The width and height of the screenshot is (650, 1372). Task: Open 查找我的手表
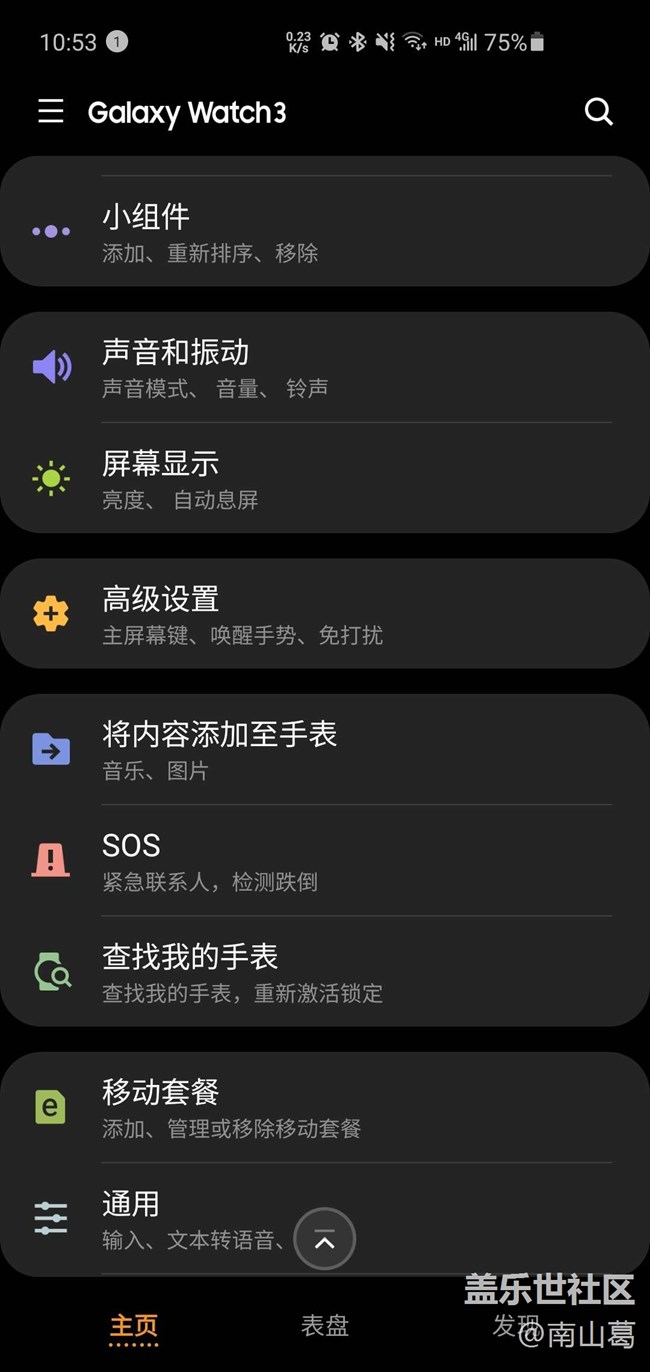324,971
